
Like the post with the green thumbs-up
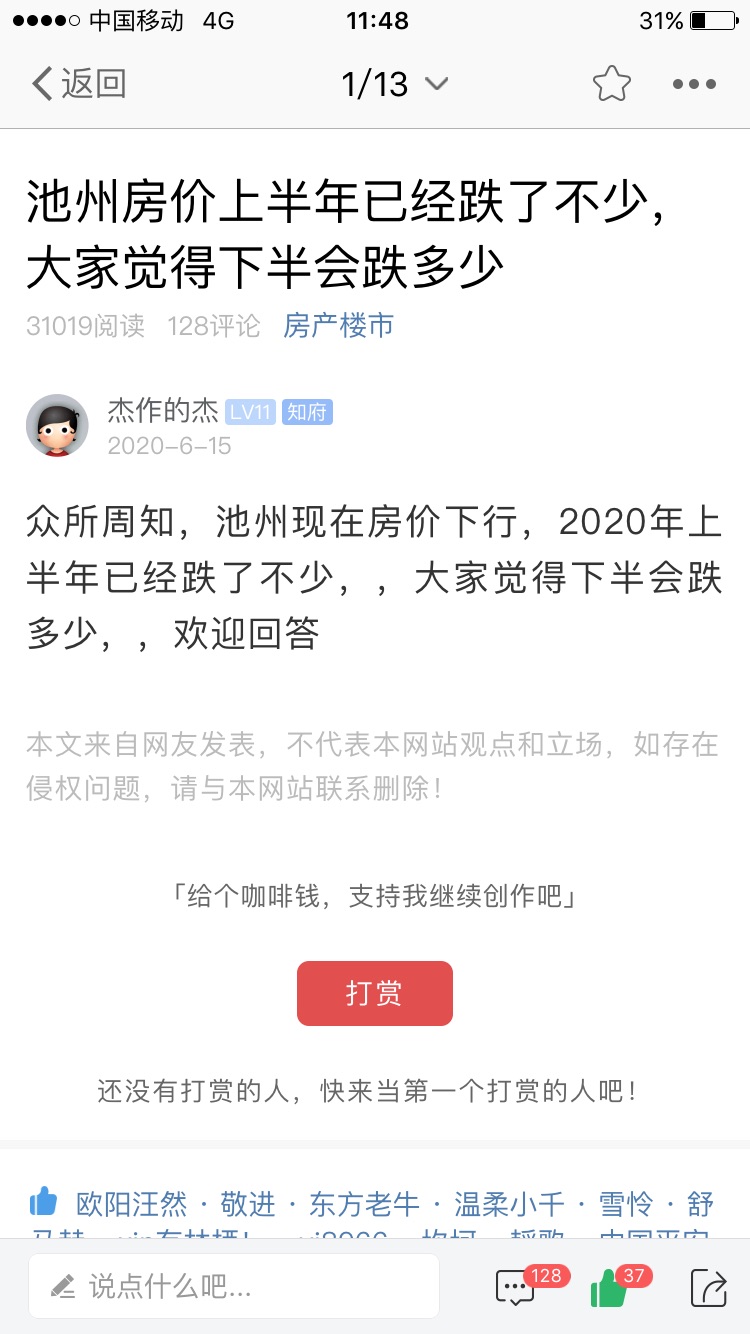[609, 1288]
